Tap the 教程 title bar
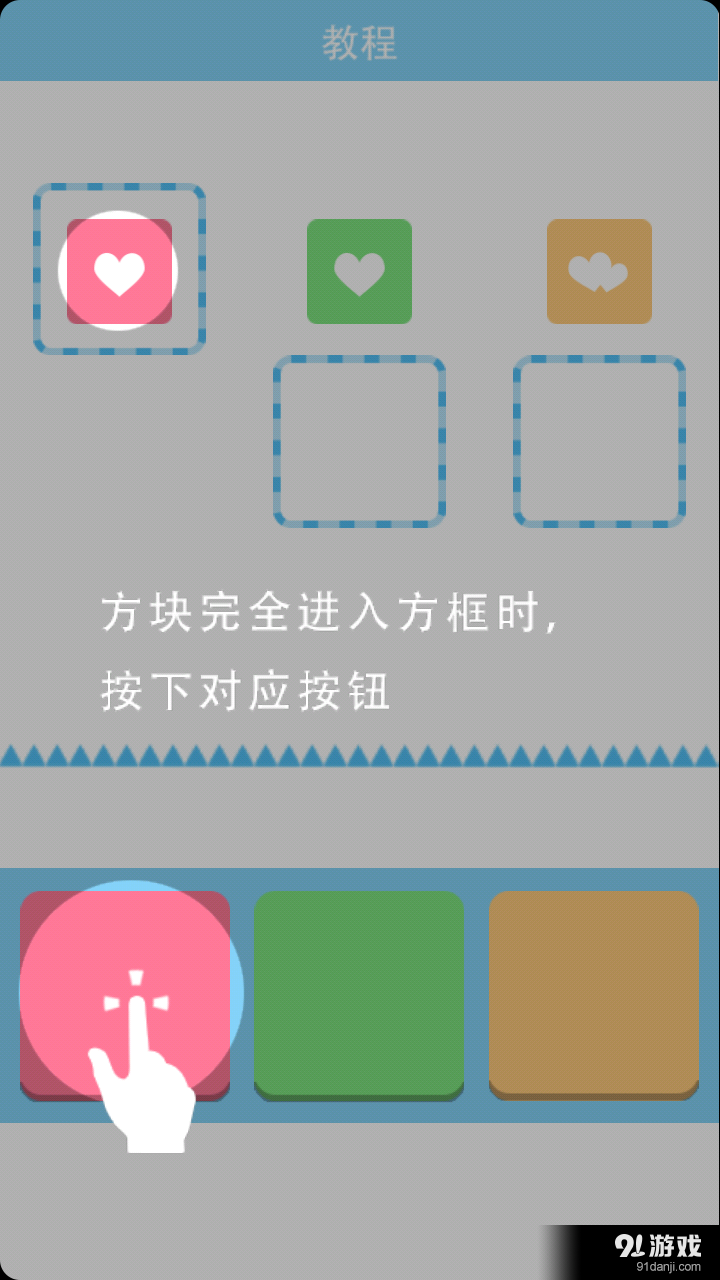 coord(359,40)
